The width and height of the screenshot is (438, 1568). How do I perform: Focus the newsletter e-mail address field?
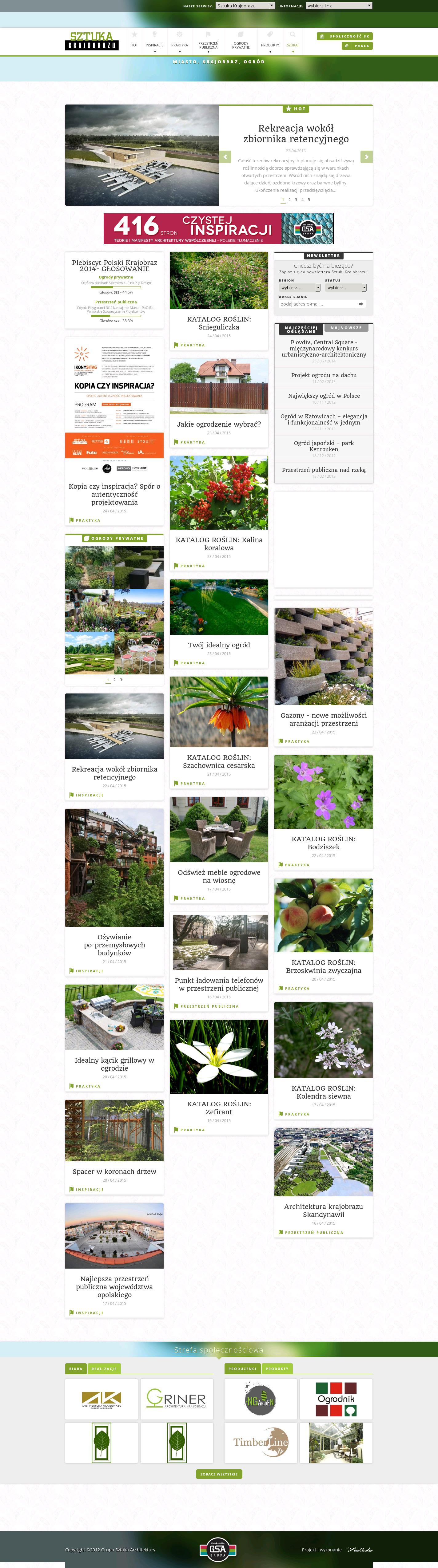click(317, 304)
